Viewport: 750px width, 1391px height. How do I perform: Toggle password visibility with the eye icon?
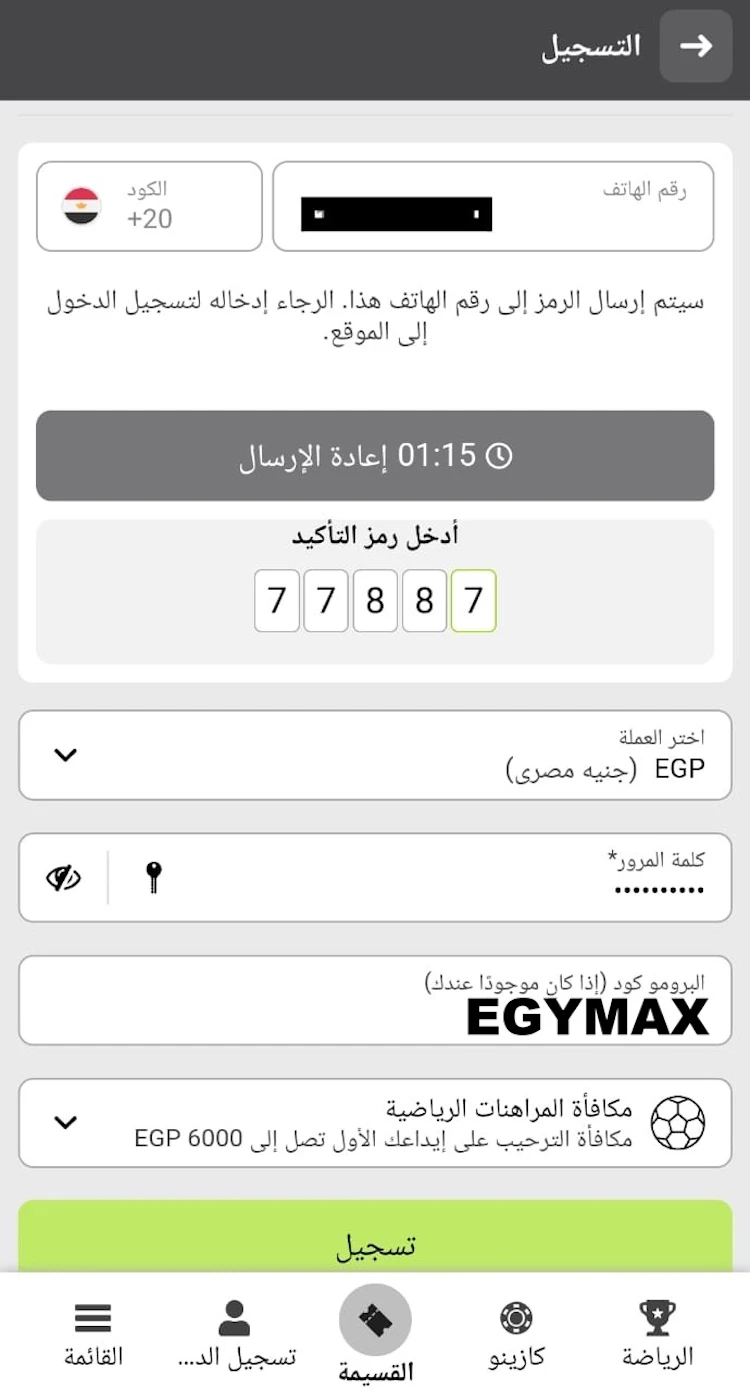click(x=64, y=877)
